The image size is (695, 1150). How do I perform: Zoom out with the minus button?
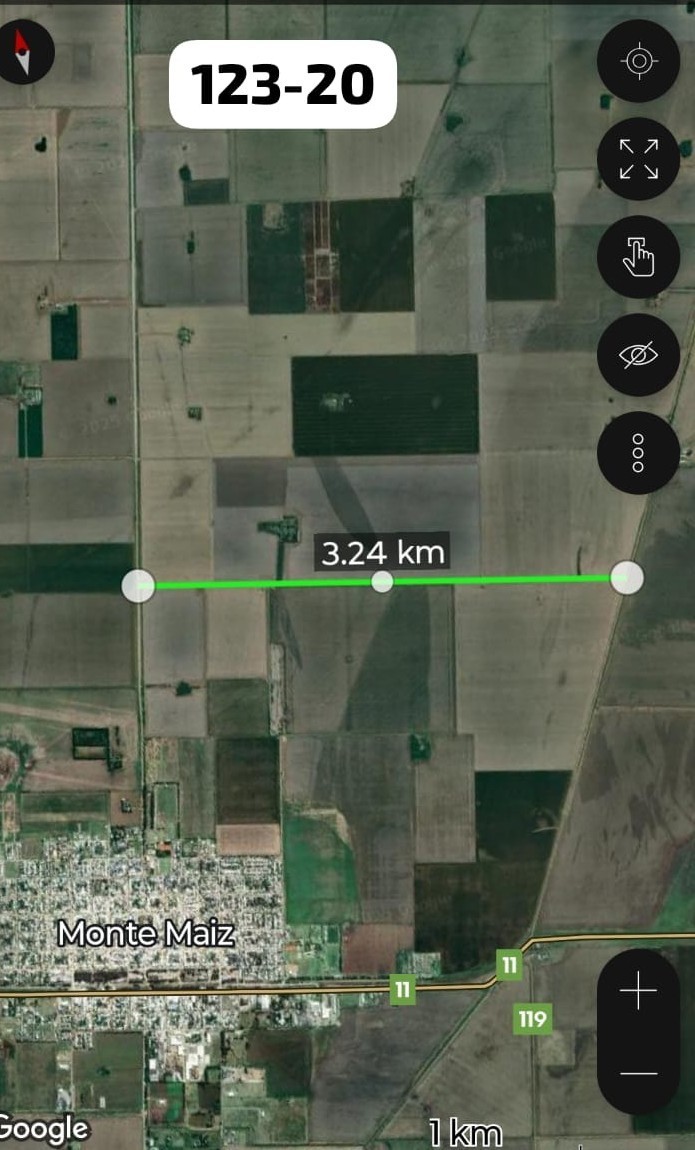coord(638,1073)
